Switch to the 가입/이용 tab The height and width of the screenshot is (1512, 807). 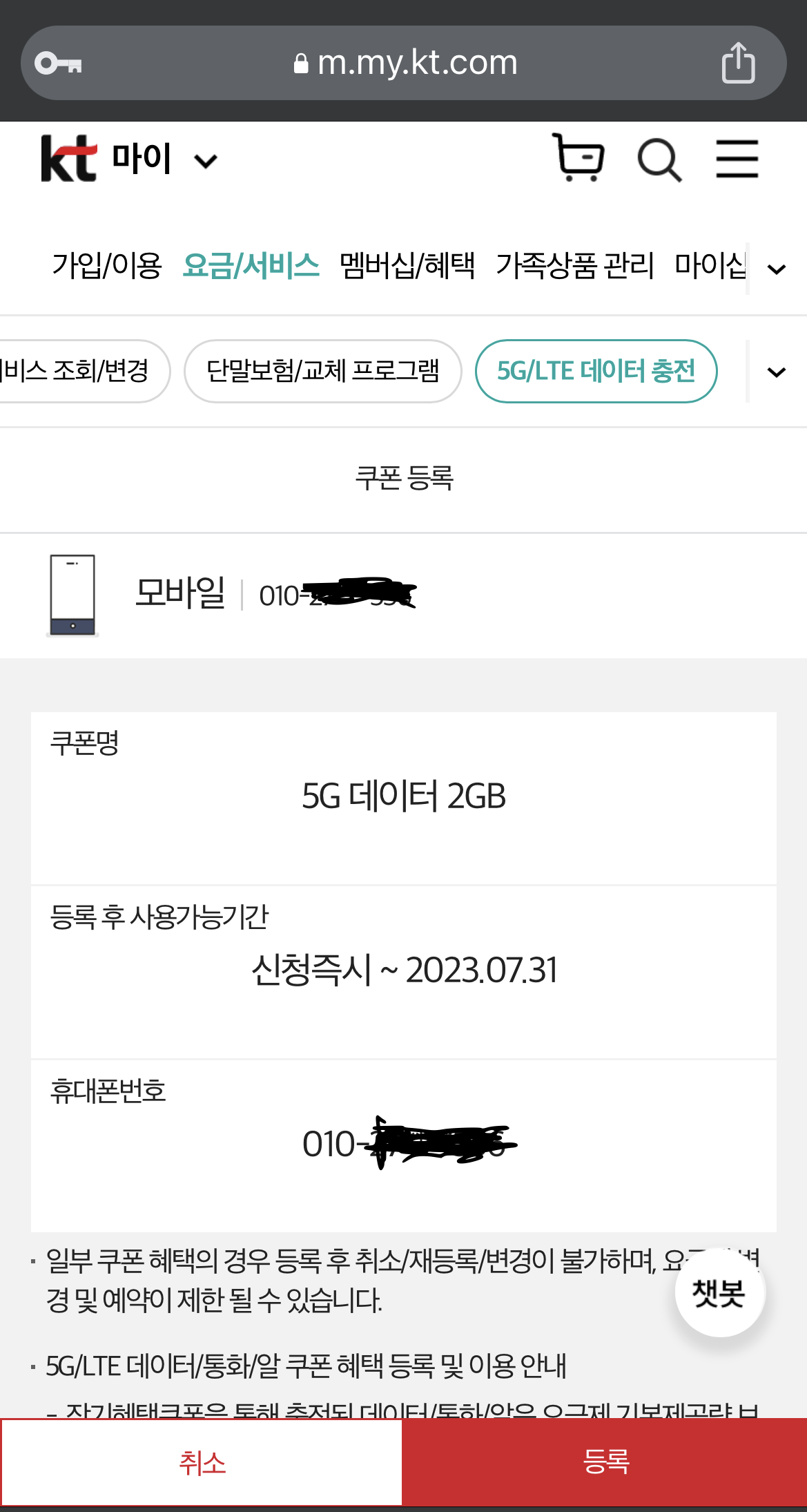point(106,266)
